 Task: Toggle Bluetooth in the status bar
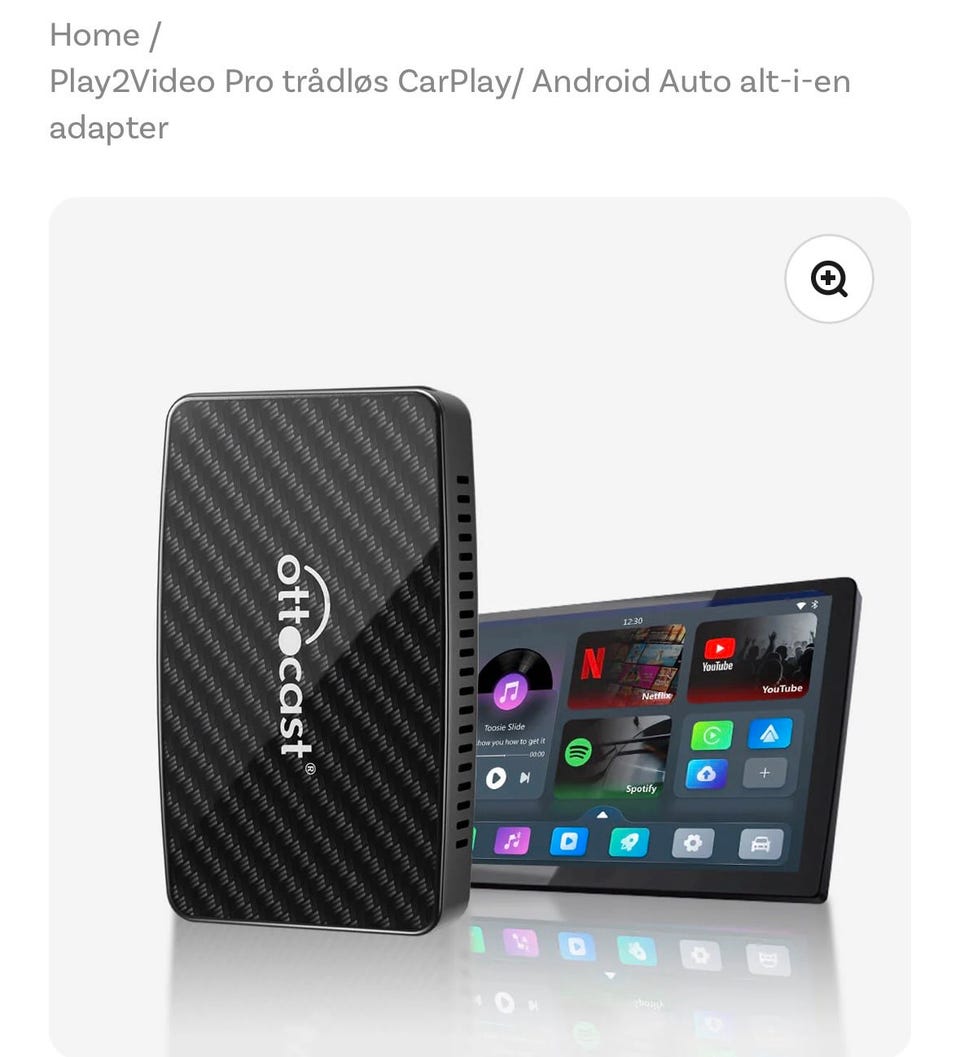[814, 606]
